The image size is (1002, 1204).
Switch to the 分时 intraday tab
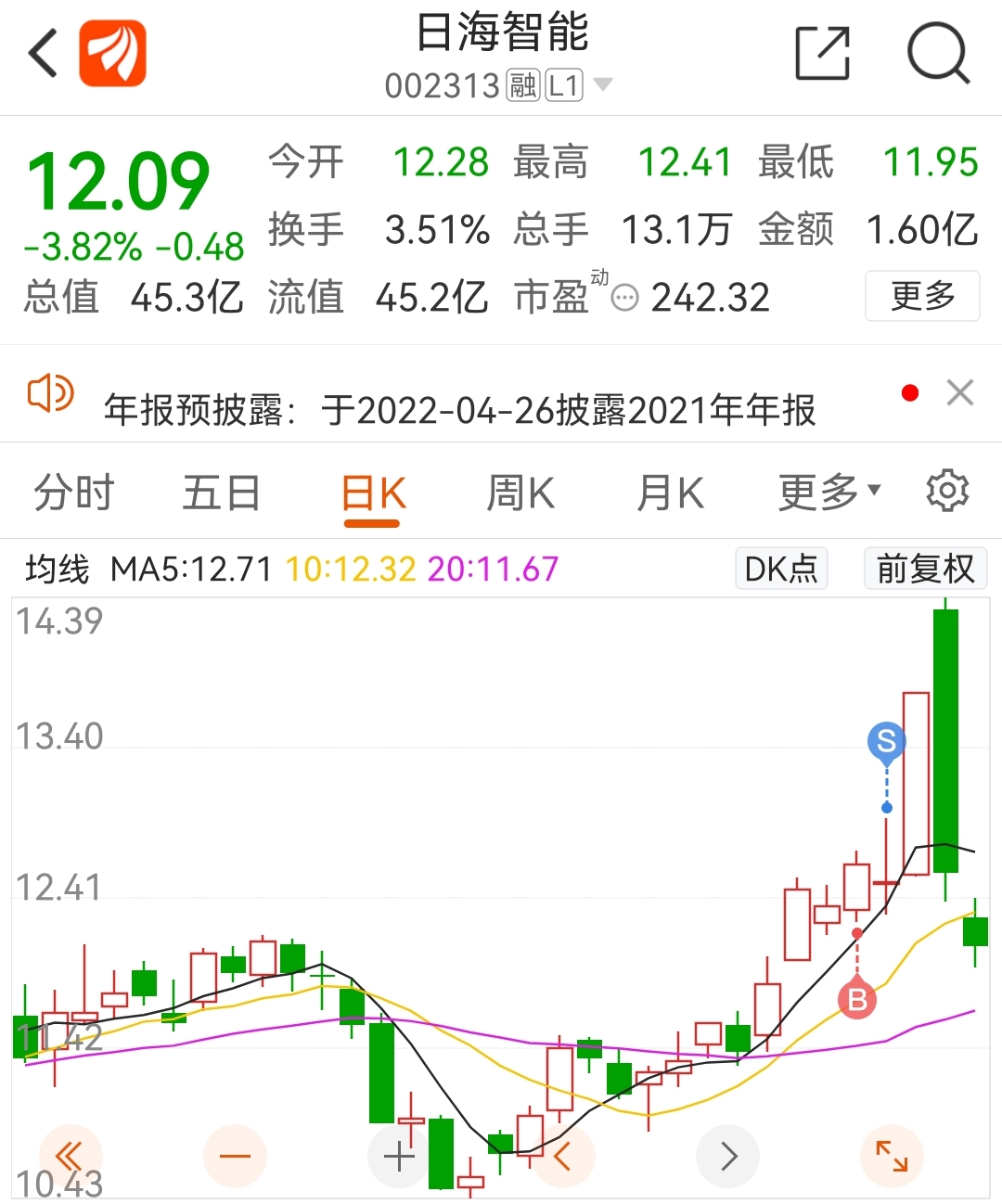pos(72,492)
